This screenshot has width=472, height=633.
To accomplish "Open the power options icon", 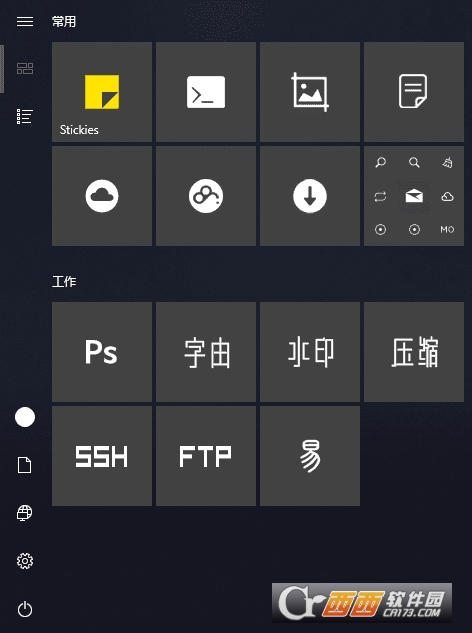I will (25, 609).
